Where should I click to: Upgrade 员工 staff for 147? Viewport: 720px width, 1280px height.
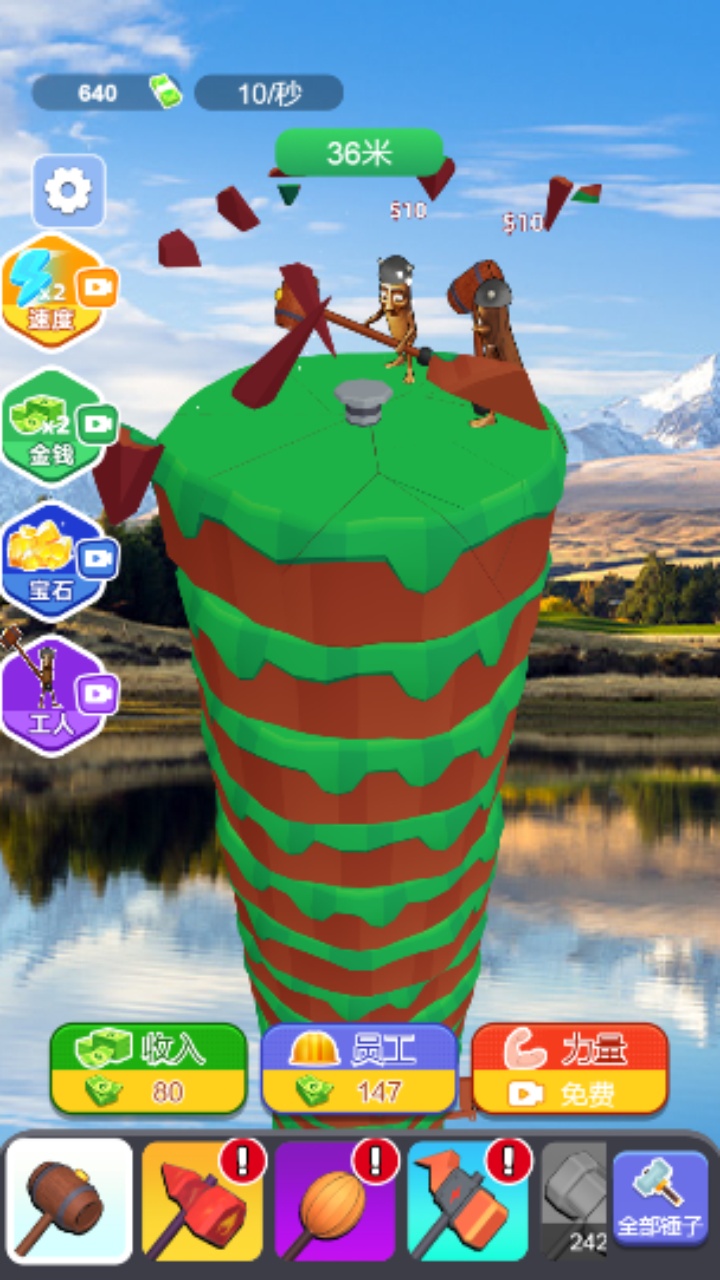pyautogui.click(x=359, y=1068)
